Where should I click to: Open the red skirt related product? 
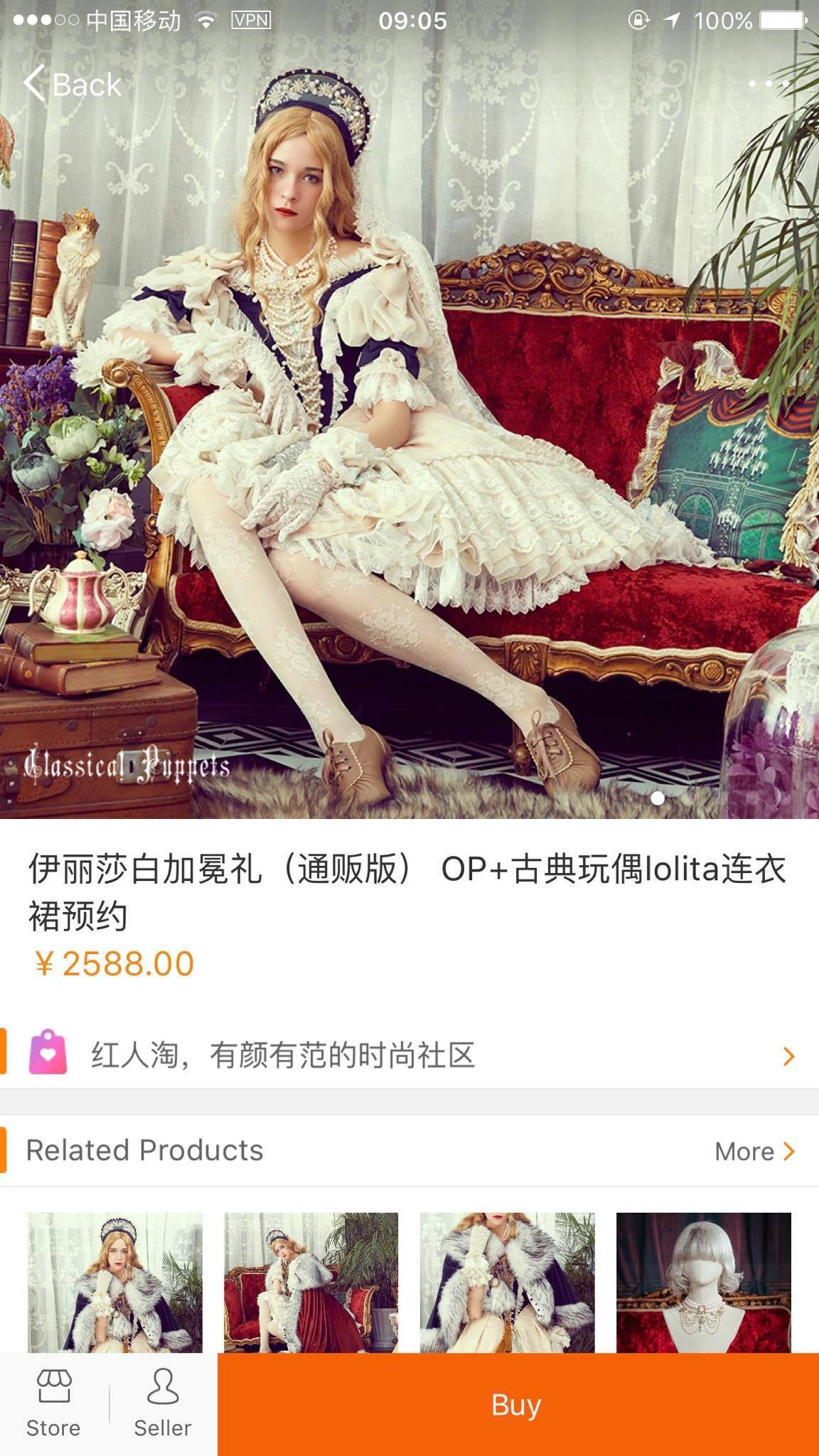point(311,1282)
